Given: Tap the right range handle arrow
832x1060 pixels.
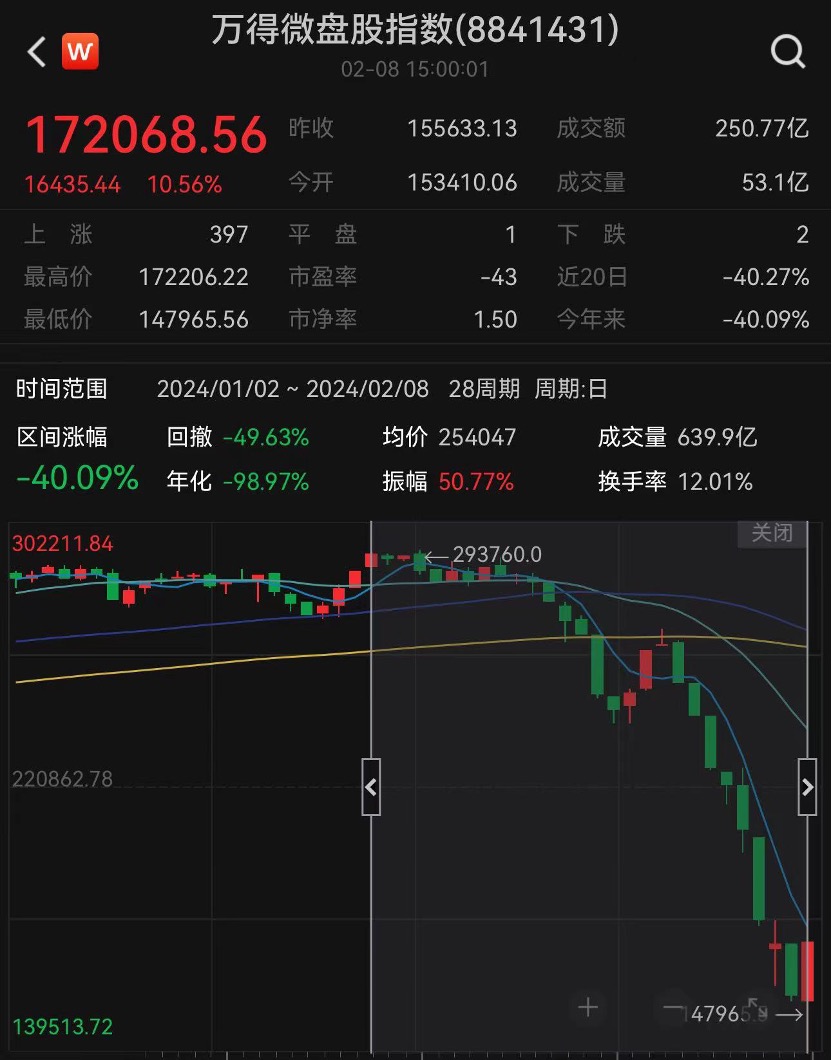Looking at the screenshot, I should pyautogui.click(x=807, y=787).
